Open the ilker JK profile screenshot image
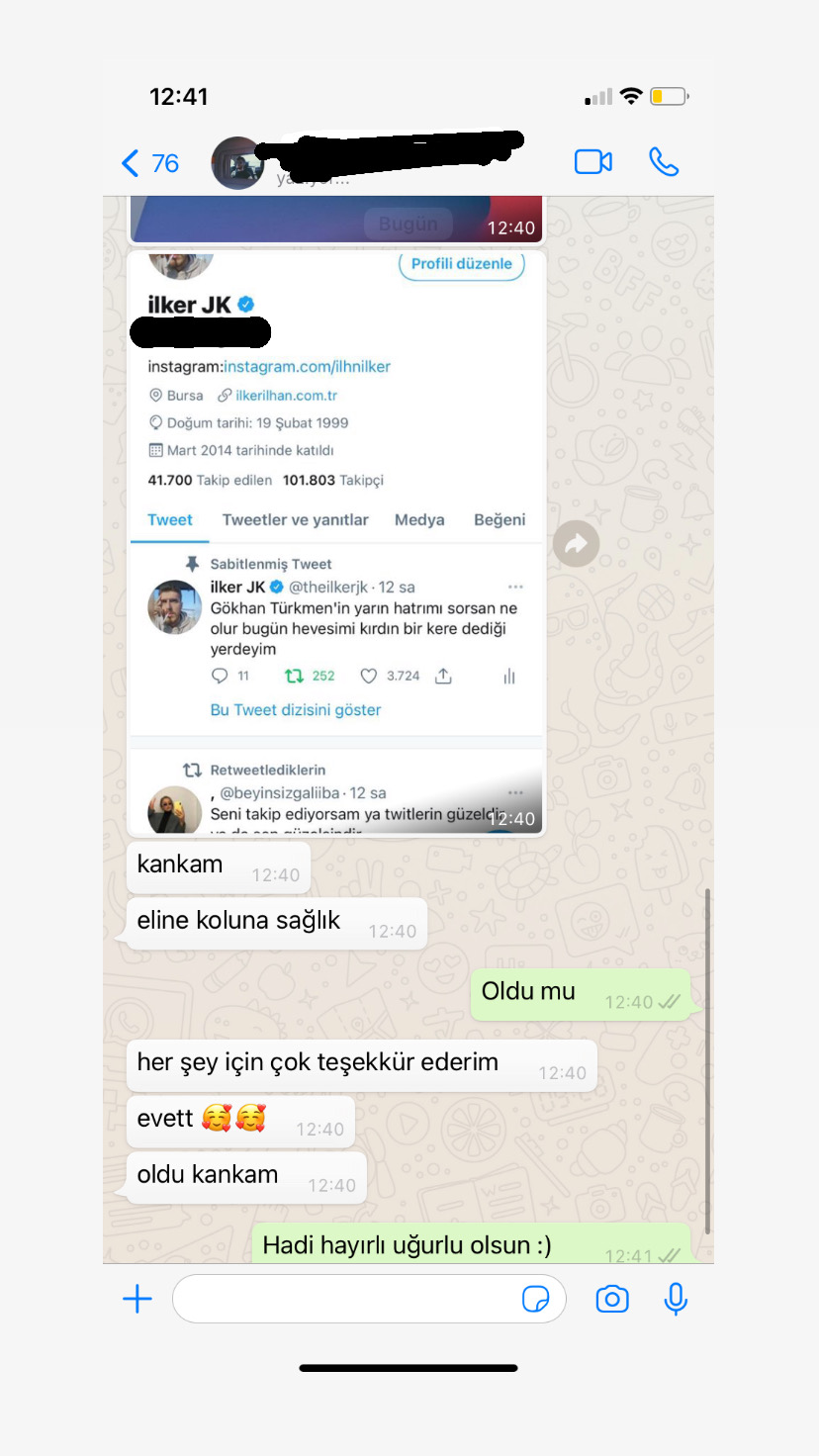 coord(336,543)
